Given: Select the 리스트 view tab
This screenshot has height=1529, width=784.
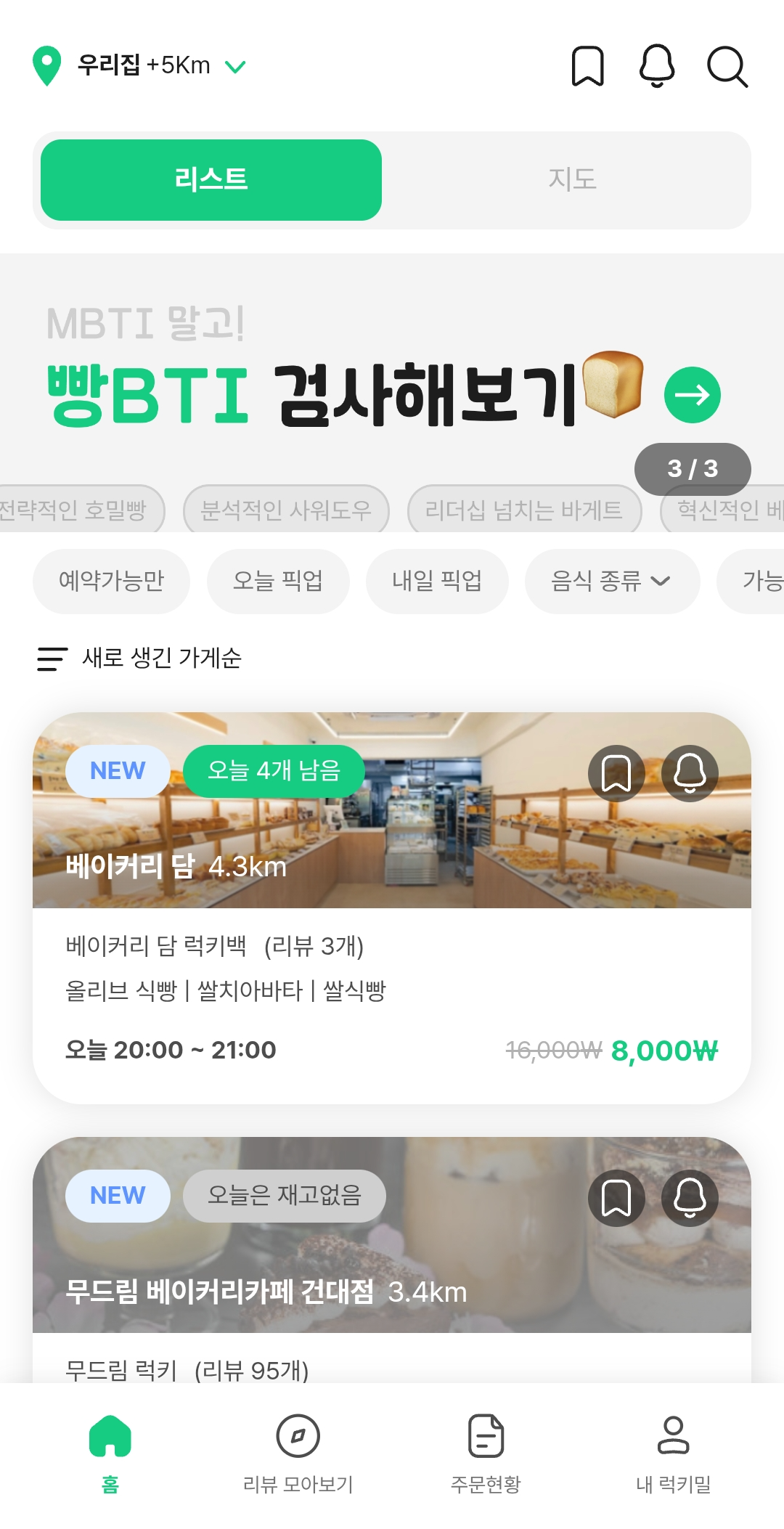Looking at the screenshot, I should tap(211, 180).
